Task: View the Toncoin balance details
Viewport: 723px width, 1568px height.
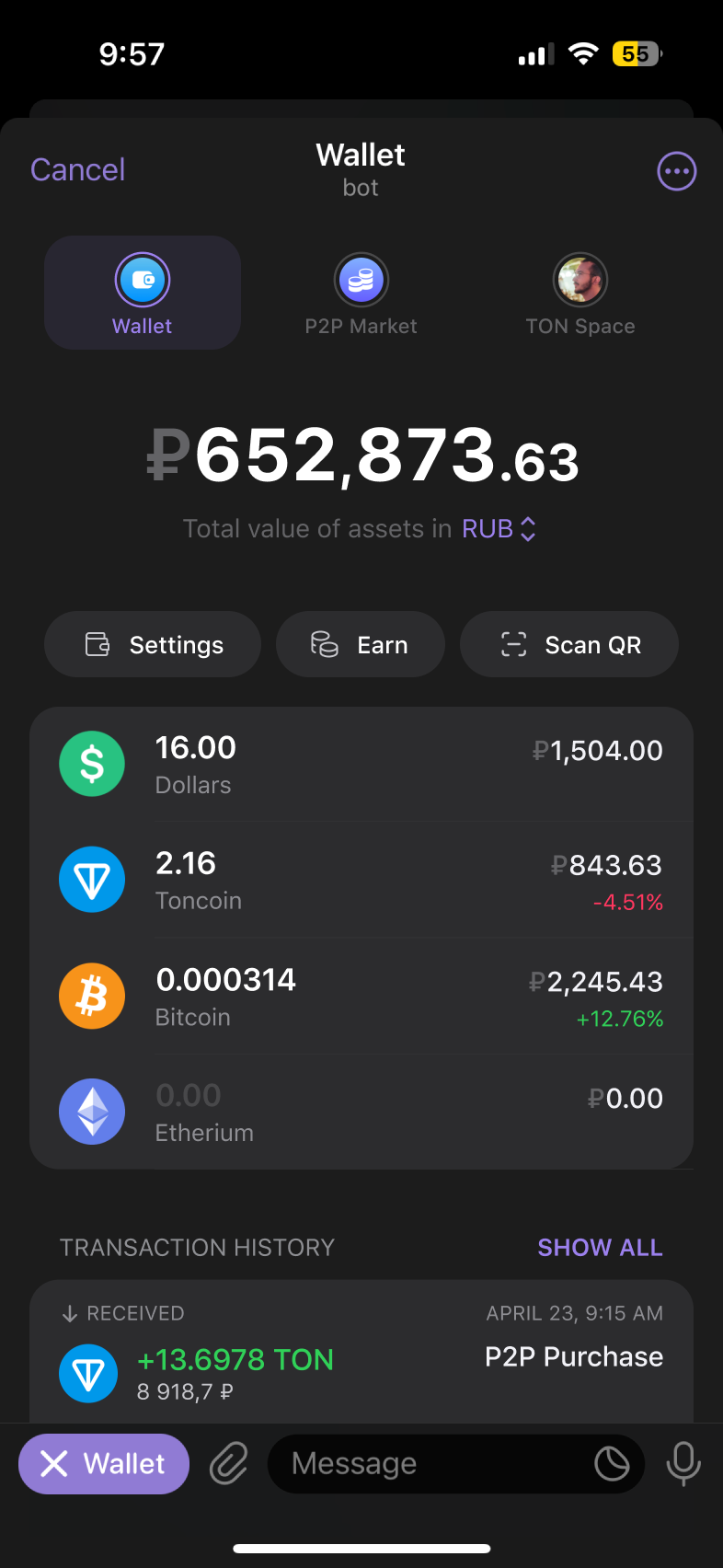Action: coord(361,881)
